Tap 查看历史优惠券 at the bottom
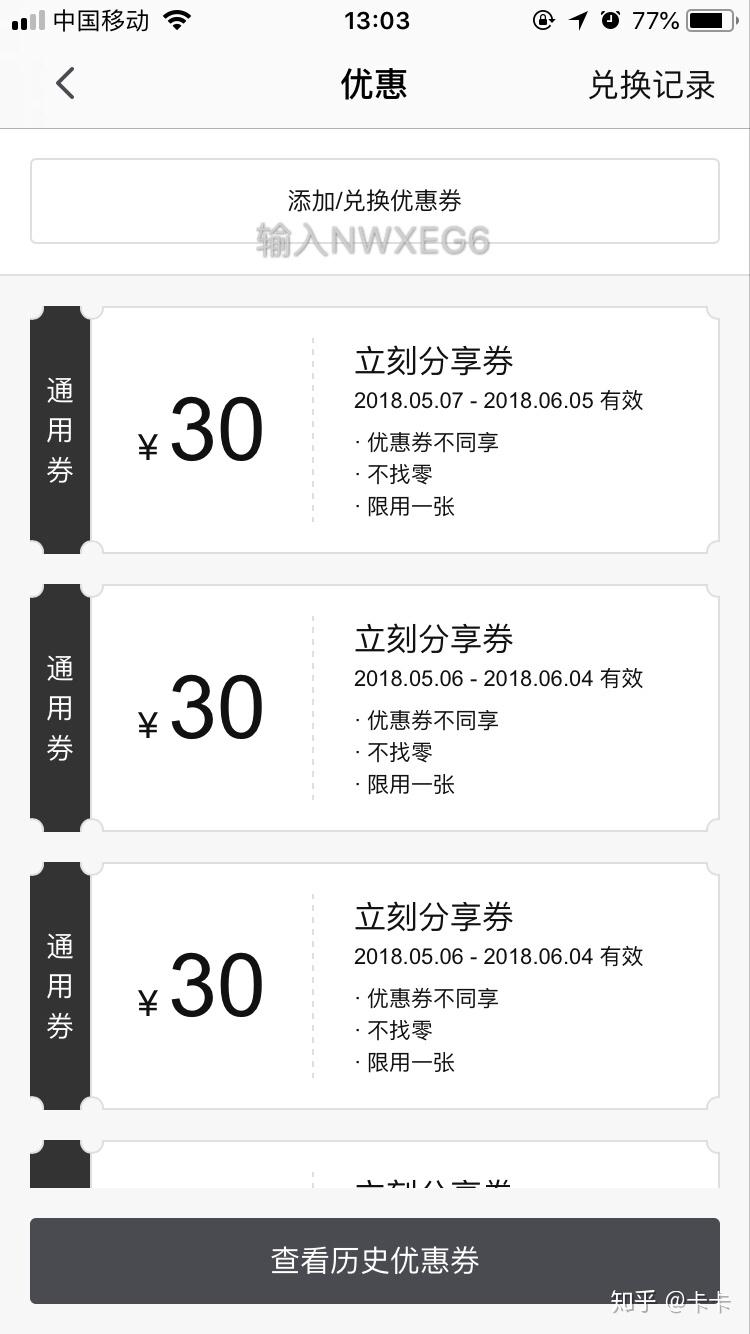Screen dimensions: 750x1334 375,1261
